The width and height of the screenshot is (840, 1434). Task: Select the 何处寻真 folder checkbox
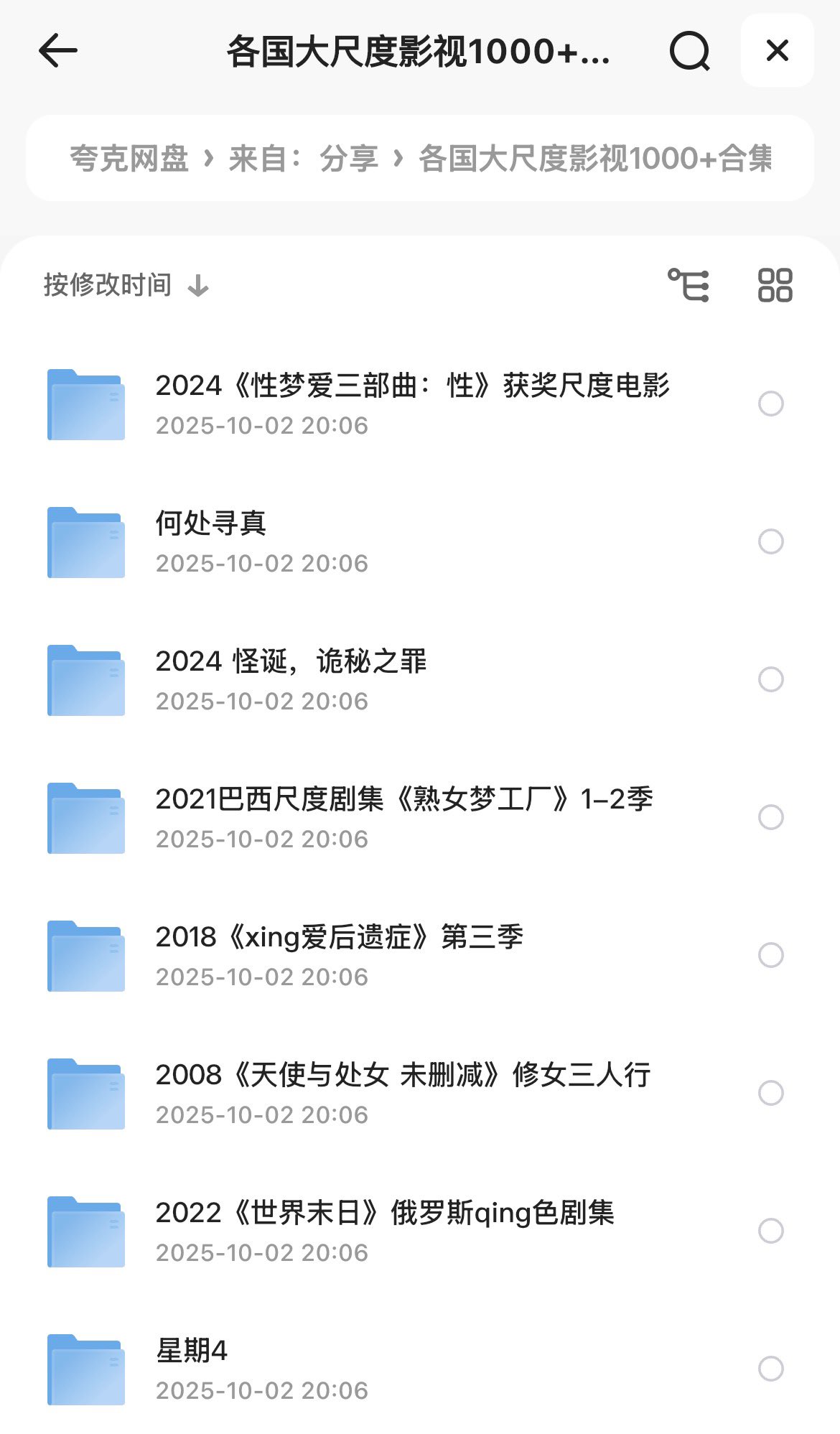coord(770,541)
